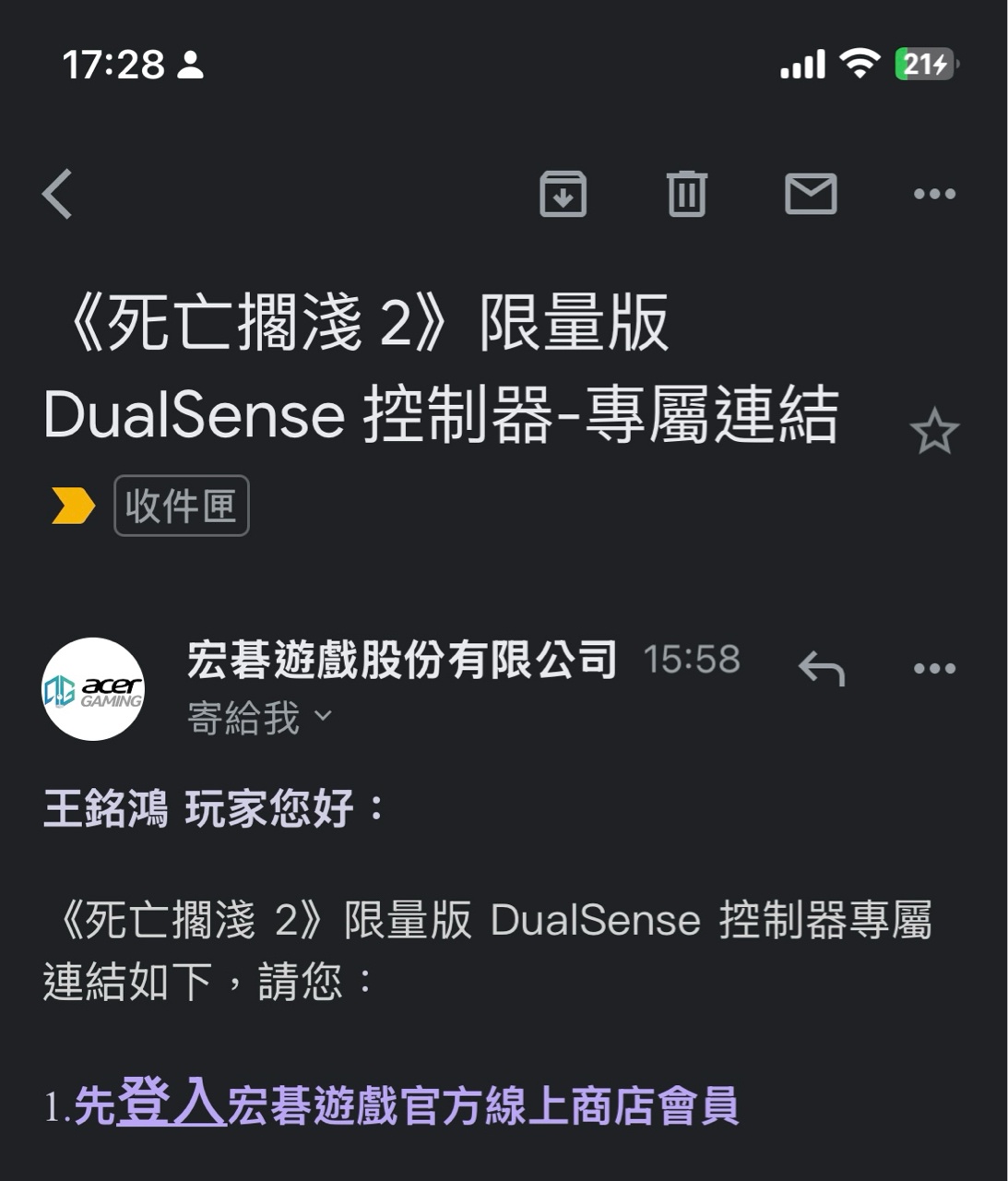Mark the email as unread

coord(811,194)
